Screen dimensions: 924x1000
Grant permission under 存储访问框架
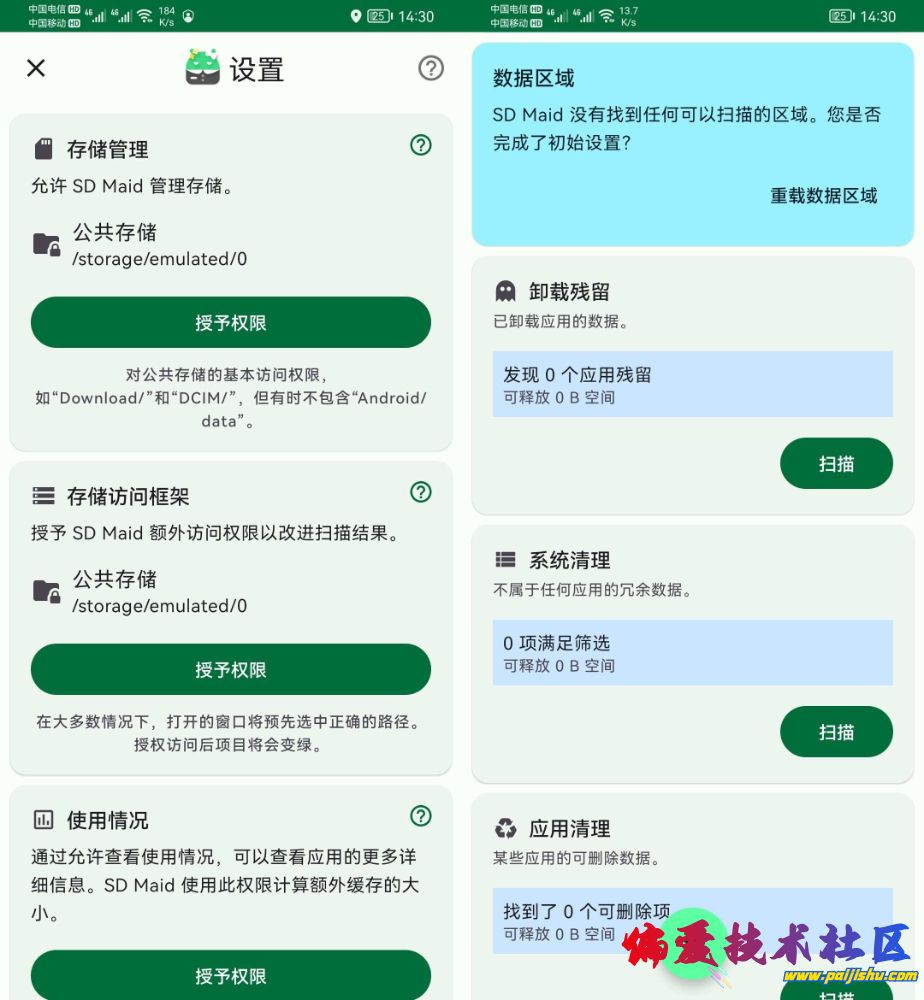click(231, 670)
